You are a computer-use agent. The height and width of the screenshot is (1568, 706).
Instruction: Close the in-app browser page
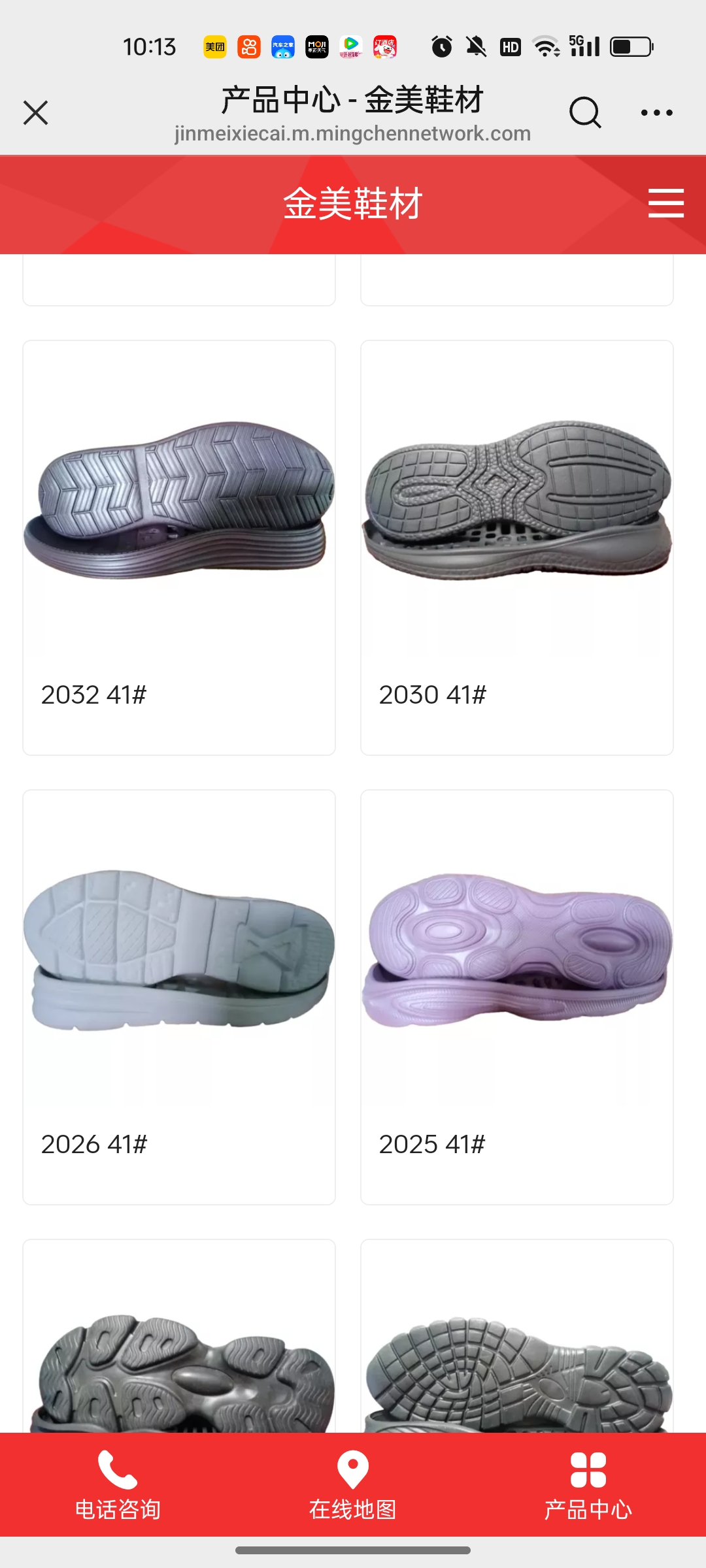36,113
